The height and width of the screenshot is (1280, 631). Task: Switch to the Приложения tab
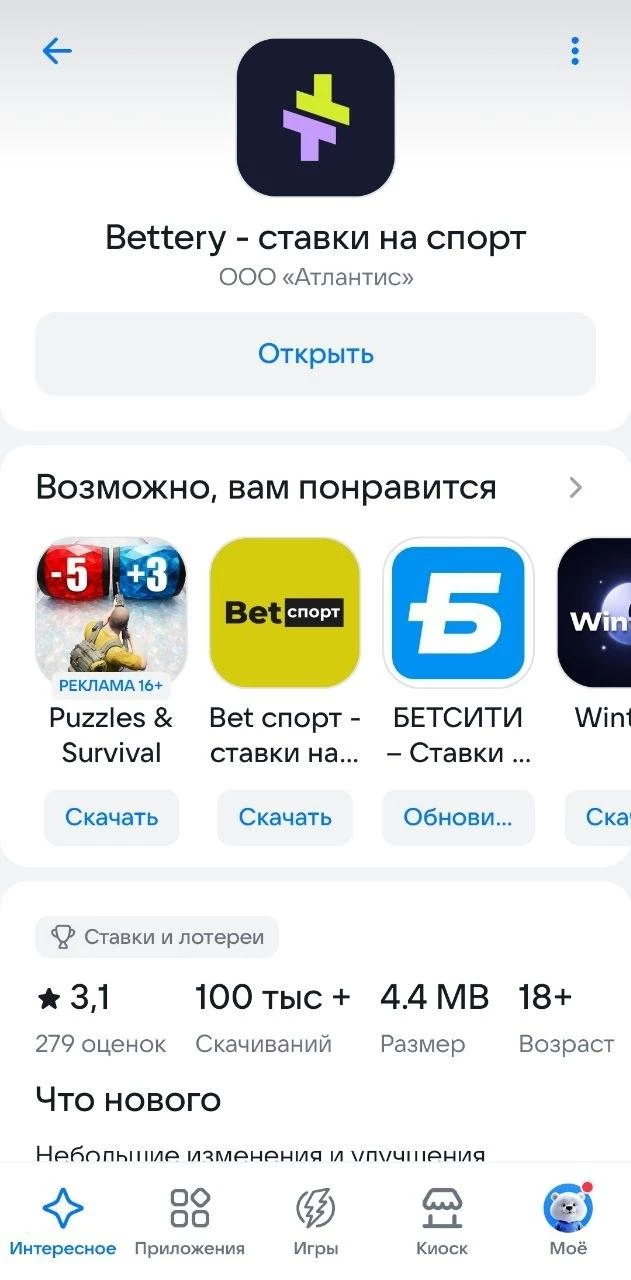coord(189,1221)
